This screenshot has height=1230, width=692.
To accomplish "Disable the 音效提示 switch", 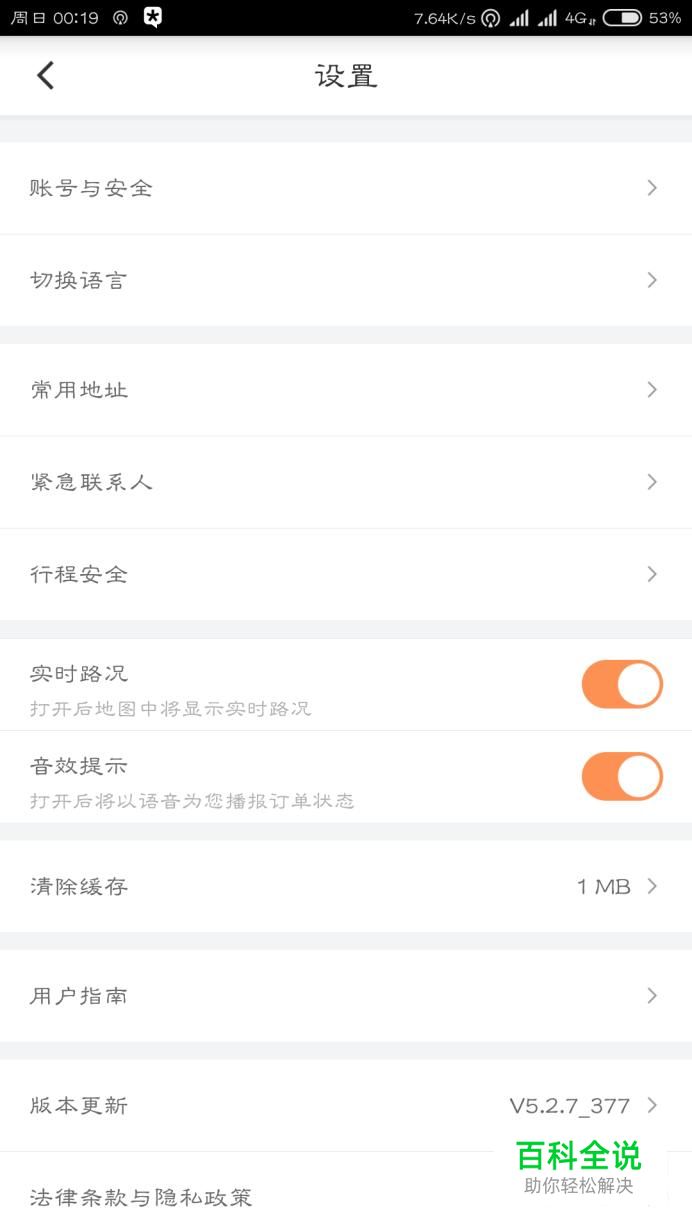I will click(622, 776).
